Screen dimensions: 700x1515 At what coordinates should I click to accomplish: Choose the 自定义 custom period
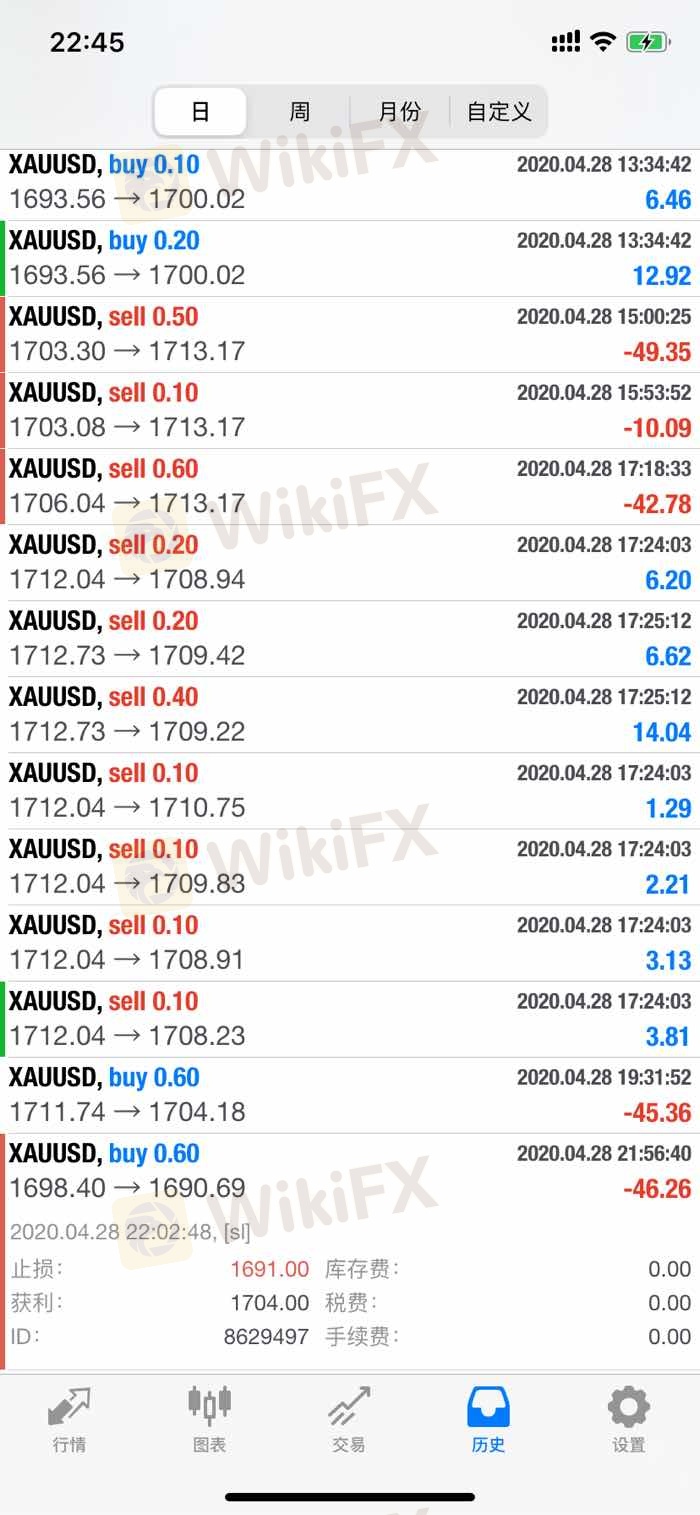(x=498, y=111)
